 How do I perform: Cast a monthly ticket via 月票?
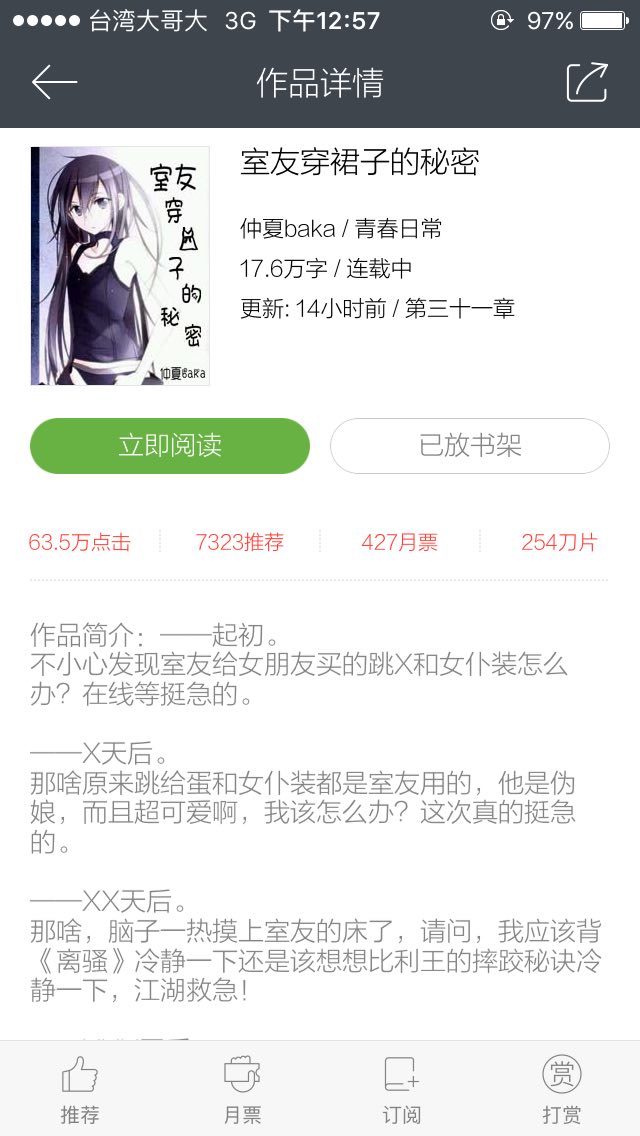[x=241, y=1090]
